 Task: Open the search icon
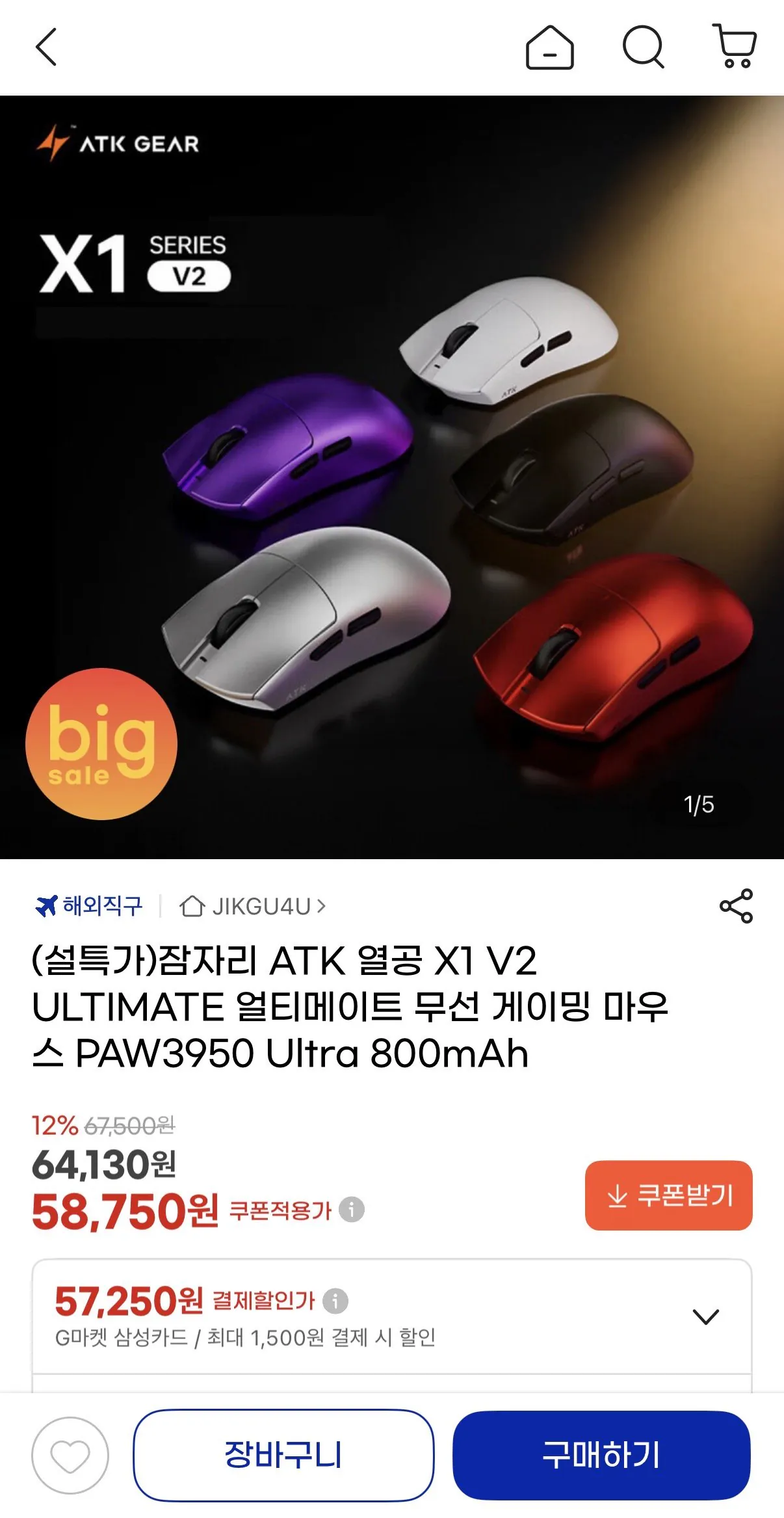coord(643,47)
